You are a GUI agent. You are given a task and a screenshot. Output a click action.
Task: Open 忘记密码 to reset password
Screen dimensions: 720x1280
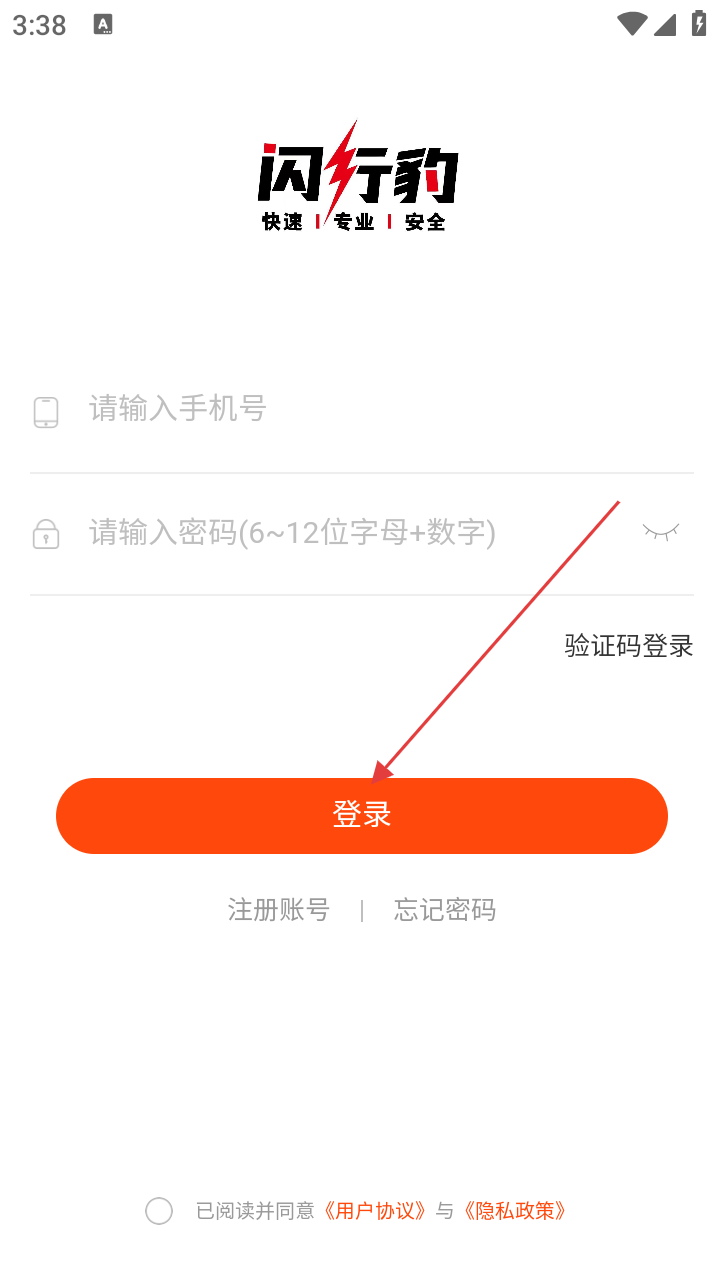click(445, 910)
